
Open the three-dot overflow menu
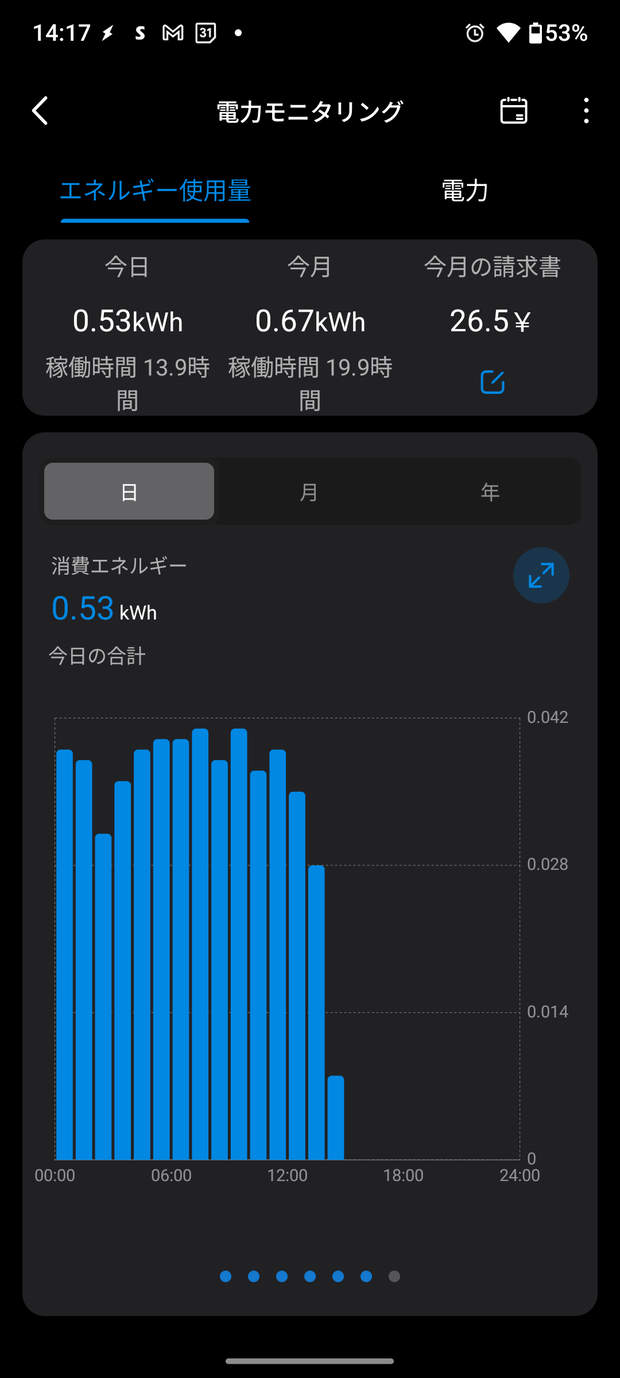[x=586, y=111]
